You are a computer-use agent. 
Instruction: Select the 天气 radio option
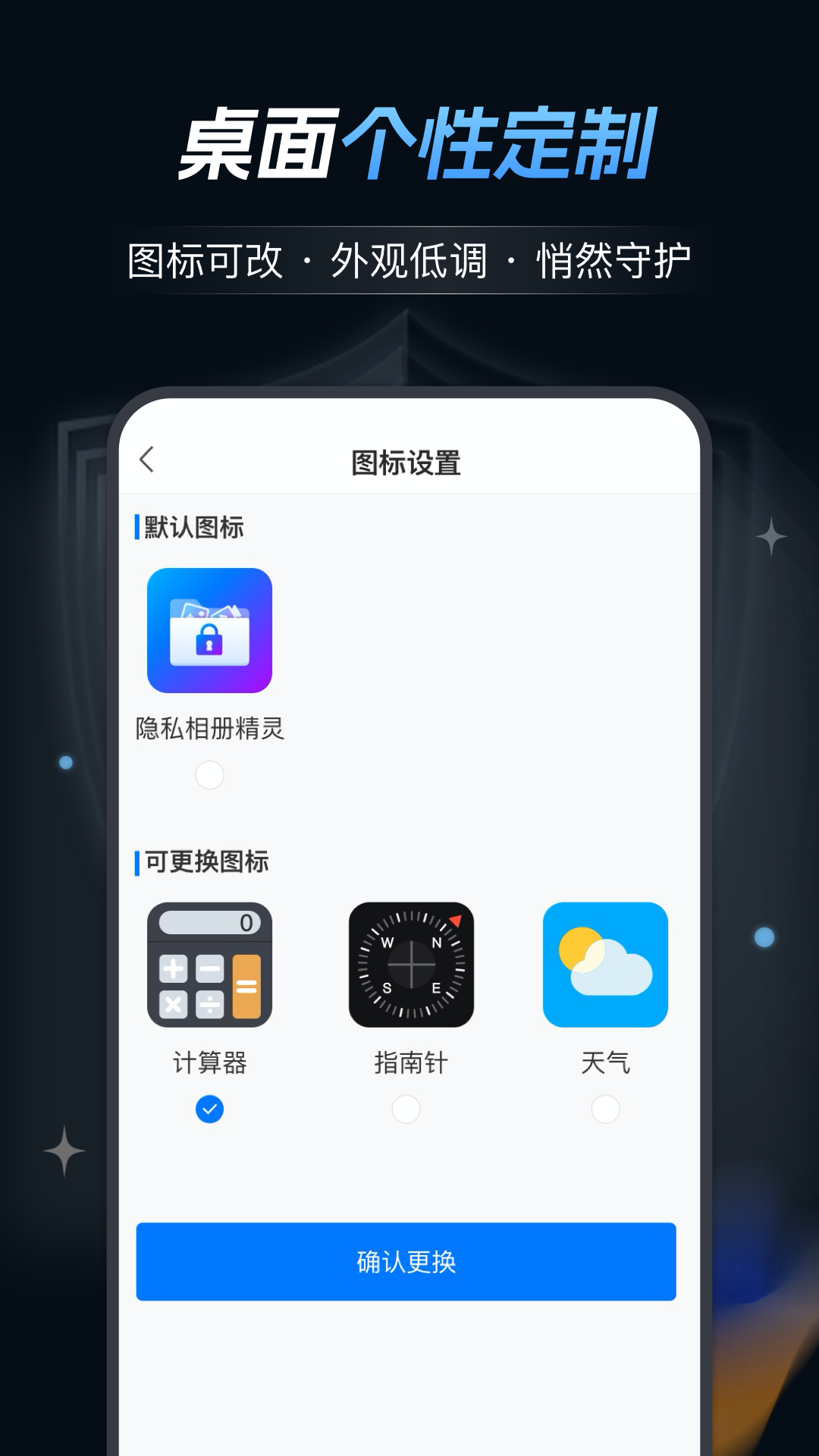pyautogui.click(x=605, y=1109)
